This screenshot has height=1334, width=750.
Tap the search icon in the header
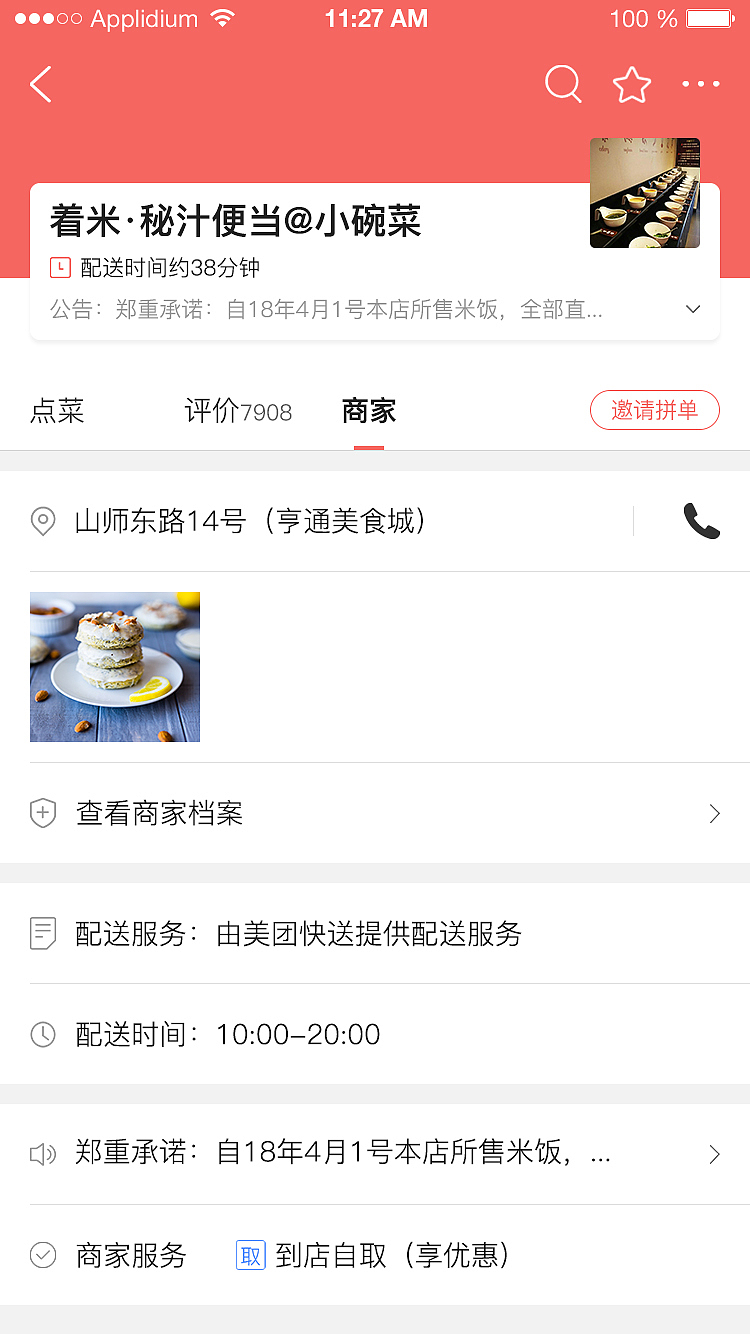tap(562, 84)
